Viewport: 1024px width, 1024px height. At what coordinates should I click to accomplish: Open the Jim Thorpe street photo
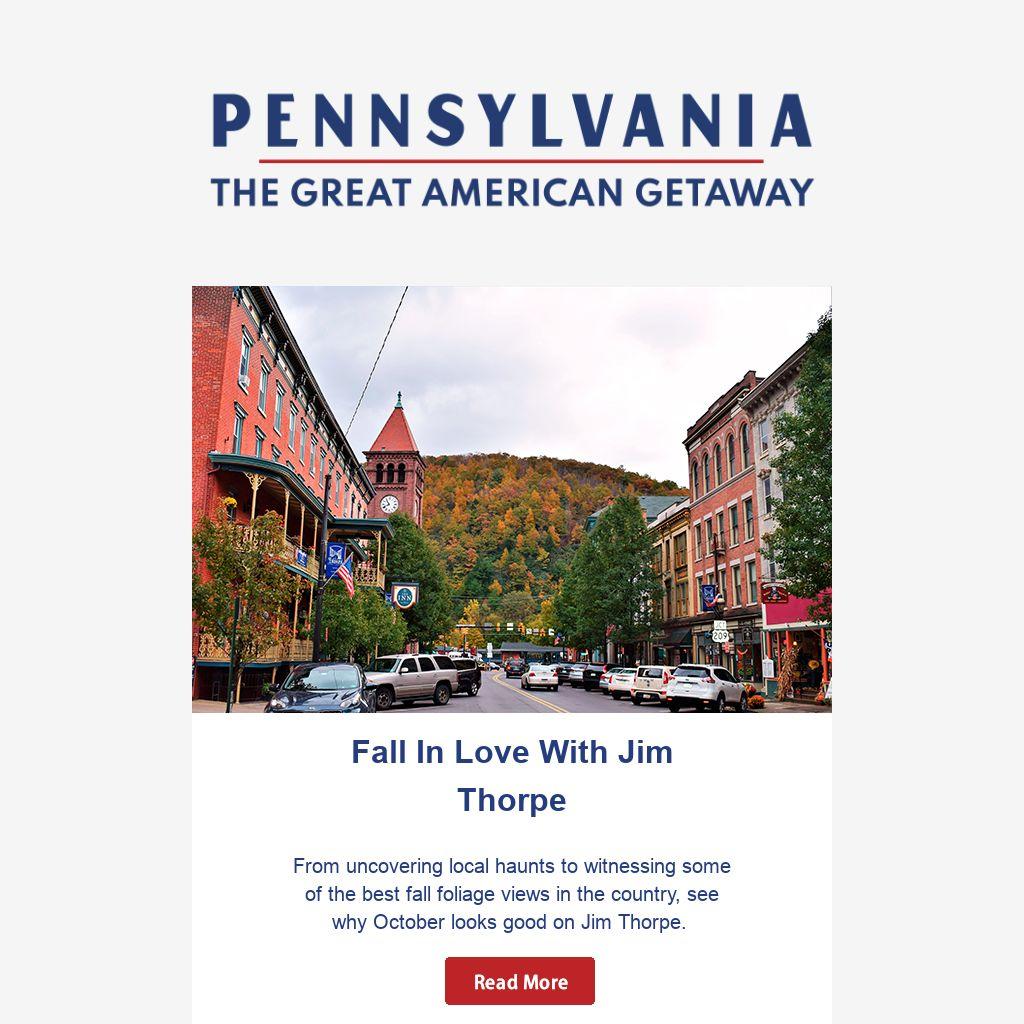point(511,499)
